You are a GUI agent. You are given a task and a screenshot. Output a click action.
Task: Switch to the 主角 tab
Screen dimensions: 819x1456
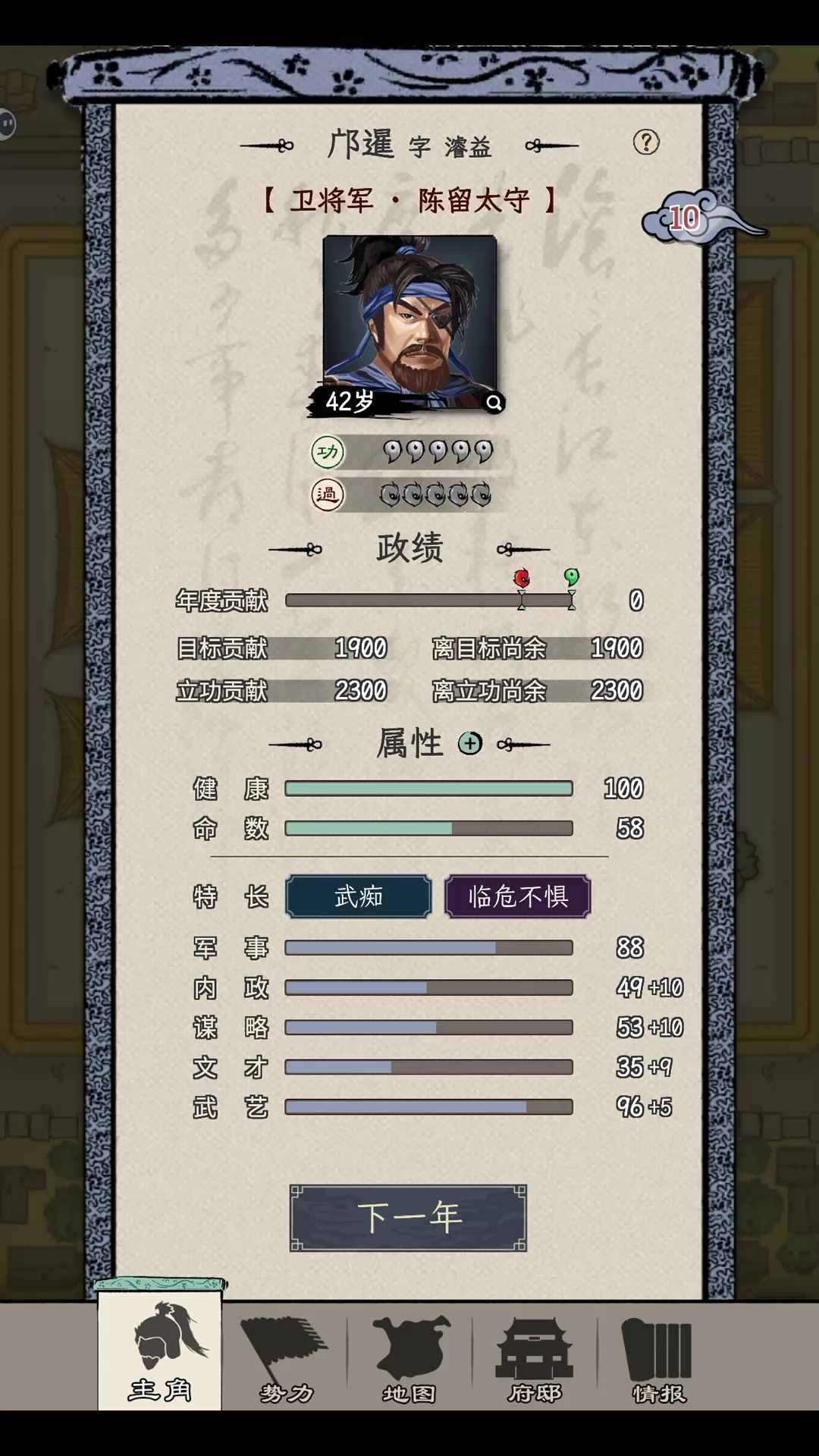tap(160, 1356)
